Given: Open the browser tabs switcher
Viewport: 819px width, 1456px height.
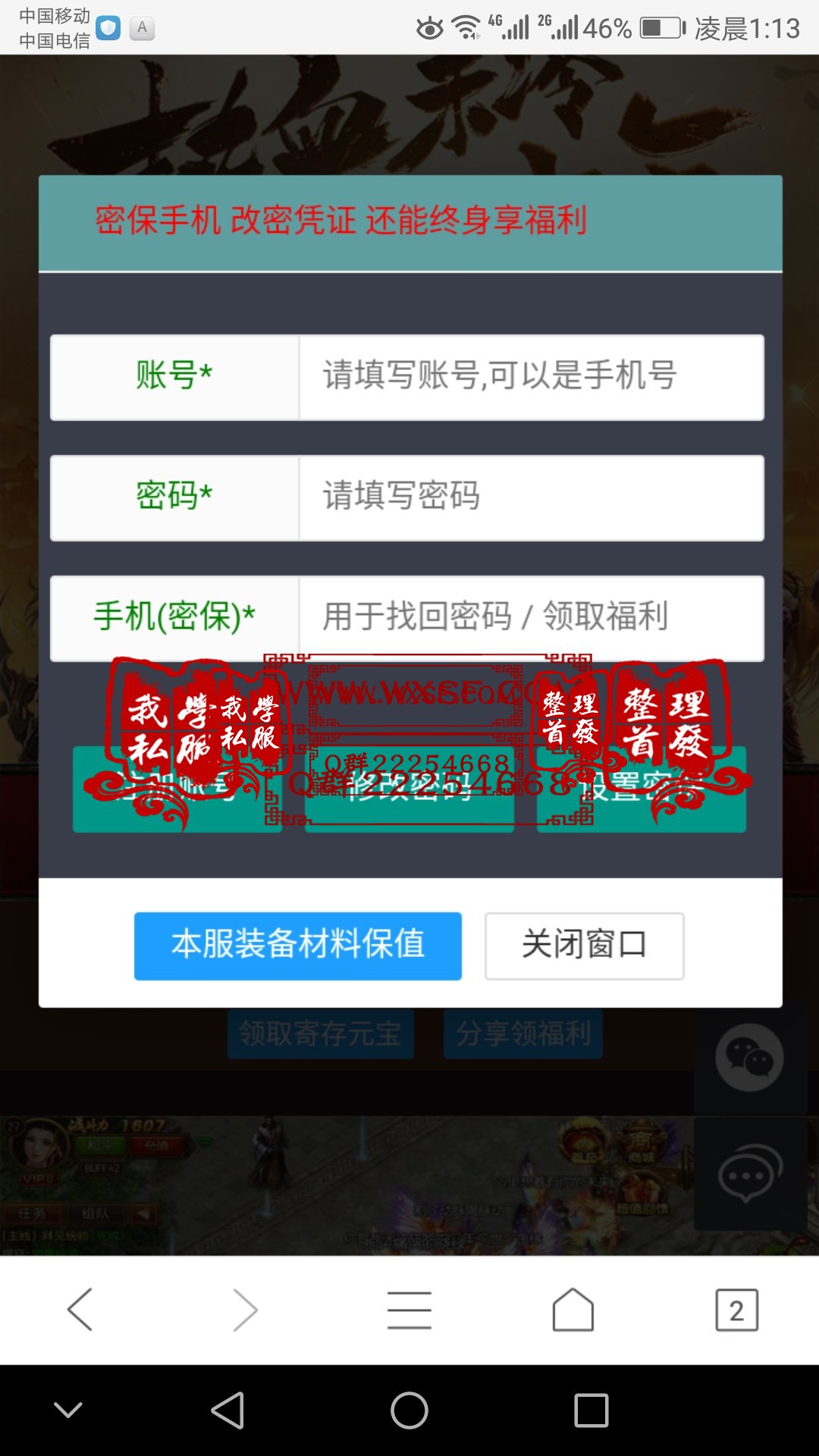Looking at the screenshot, I should [736, 1310].
